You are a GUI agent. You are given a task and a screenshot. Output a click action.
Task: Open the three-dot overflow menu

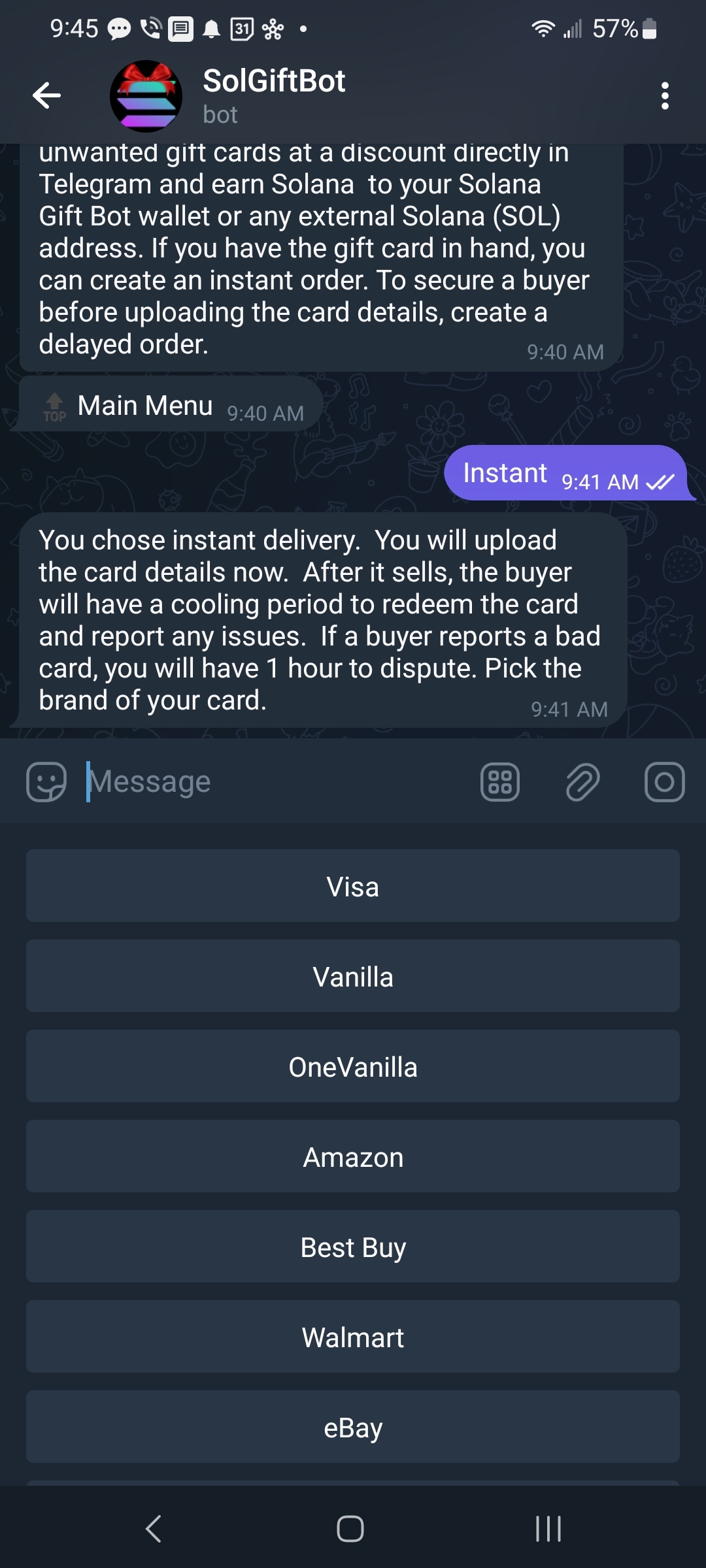(664, 96)
